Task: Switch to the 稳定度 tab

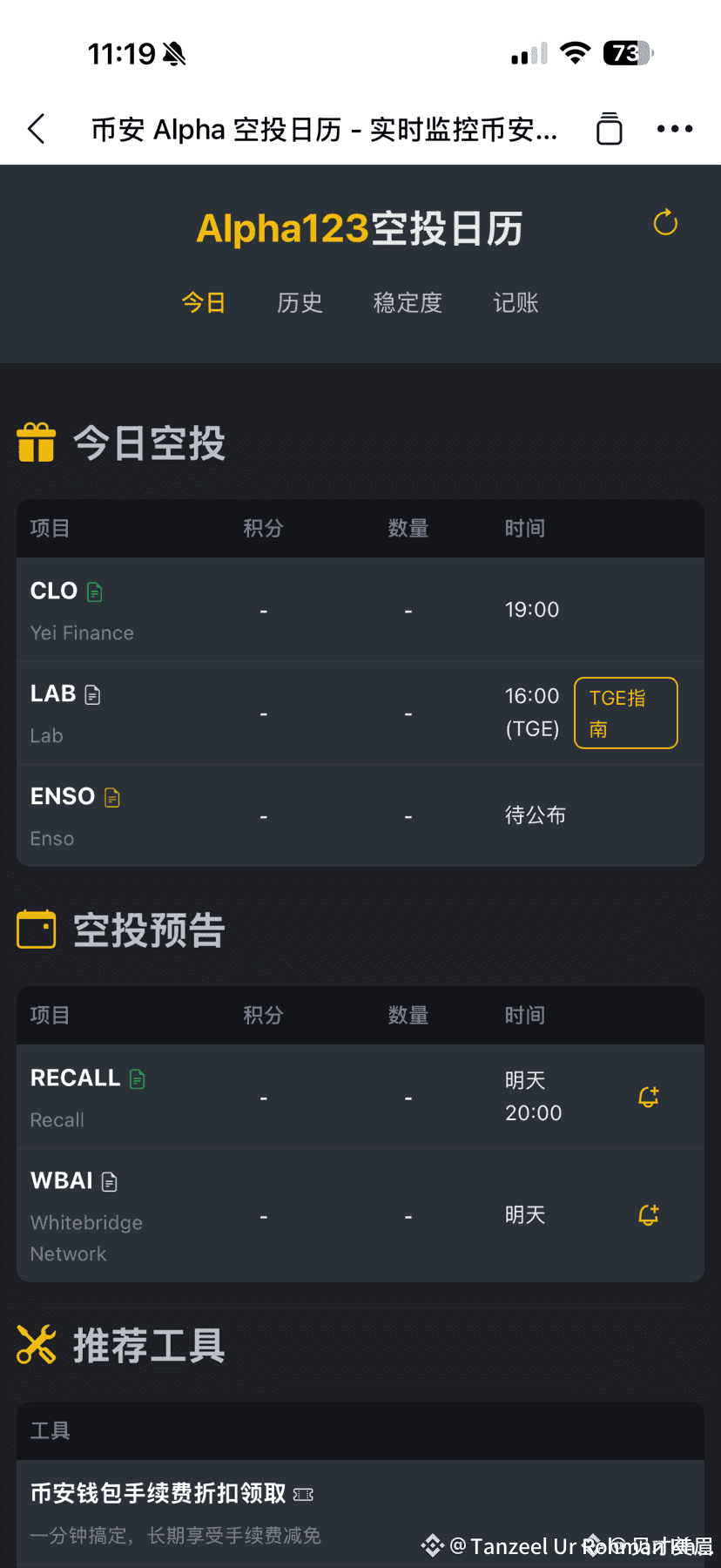Action: [x=408, y=302]
